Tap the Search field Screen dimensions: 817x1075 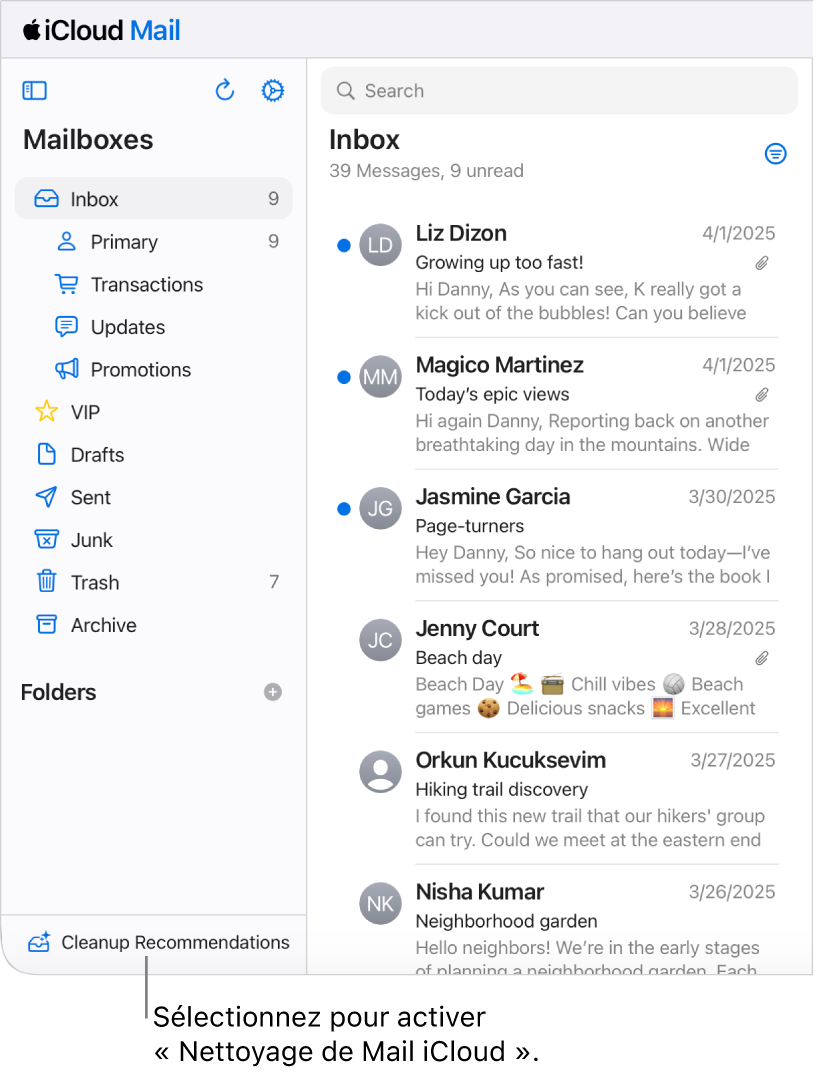[560, 91]
